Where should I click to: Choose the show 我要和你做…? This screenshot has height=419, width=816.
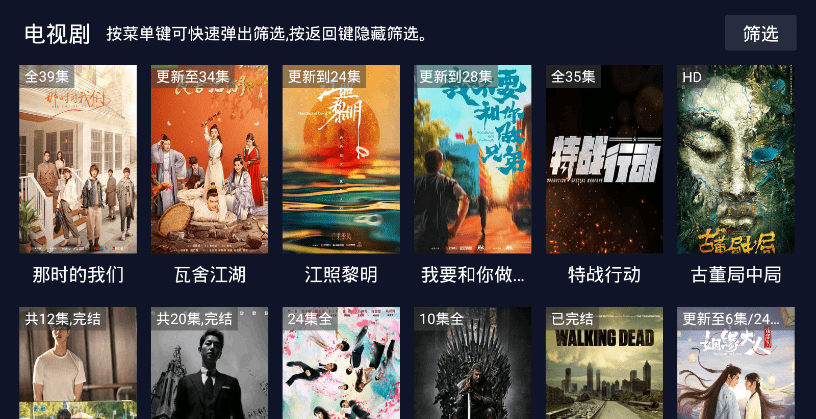point(472,160)
